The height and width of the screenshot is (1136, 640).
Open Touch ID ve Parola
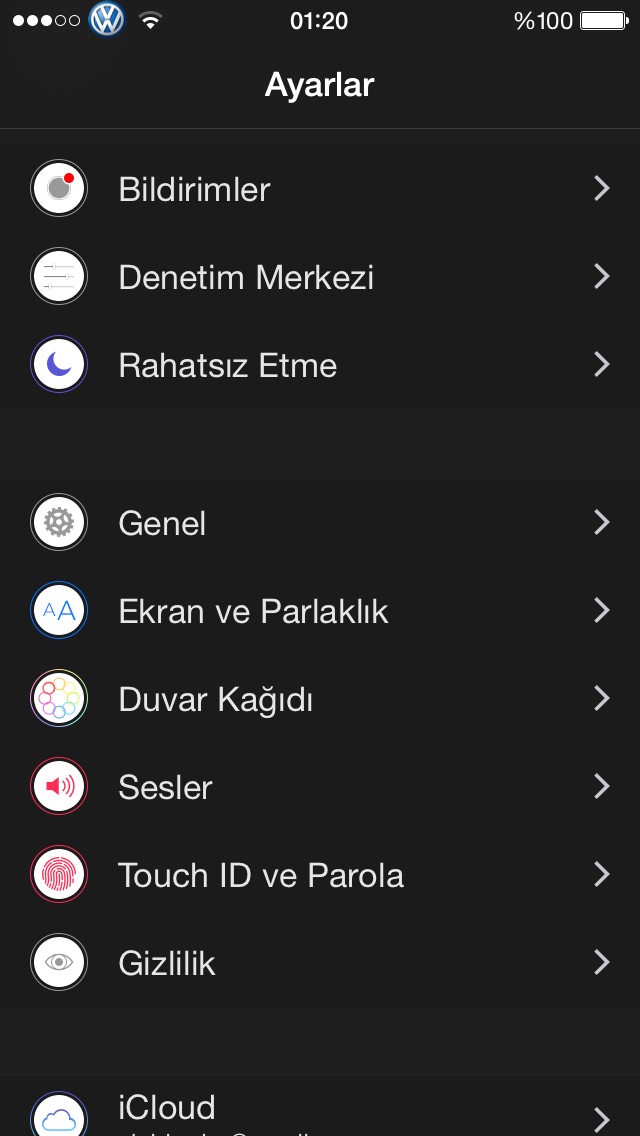tap(320, 874)
